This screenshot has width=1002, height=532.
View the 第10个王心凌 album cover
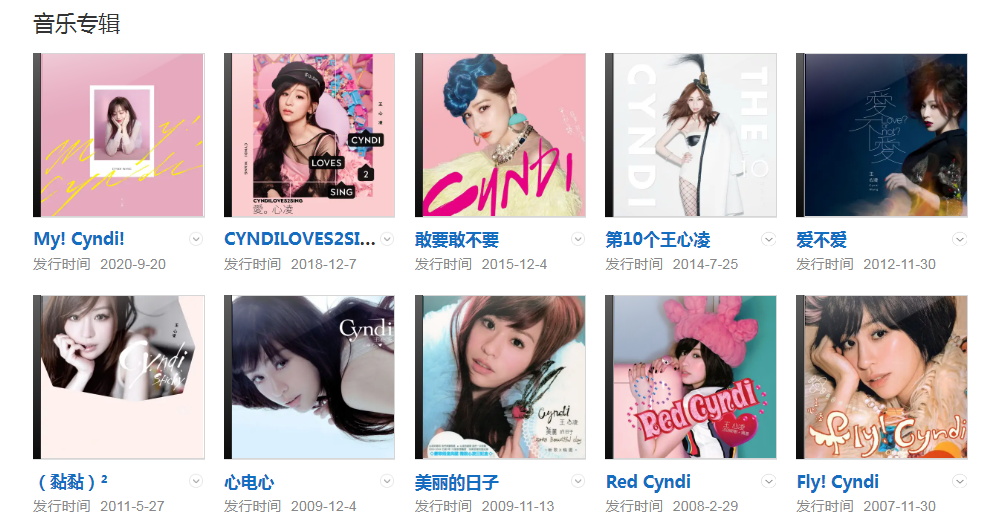(691, 136)
